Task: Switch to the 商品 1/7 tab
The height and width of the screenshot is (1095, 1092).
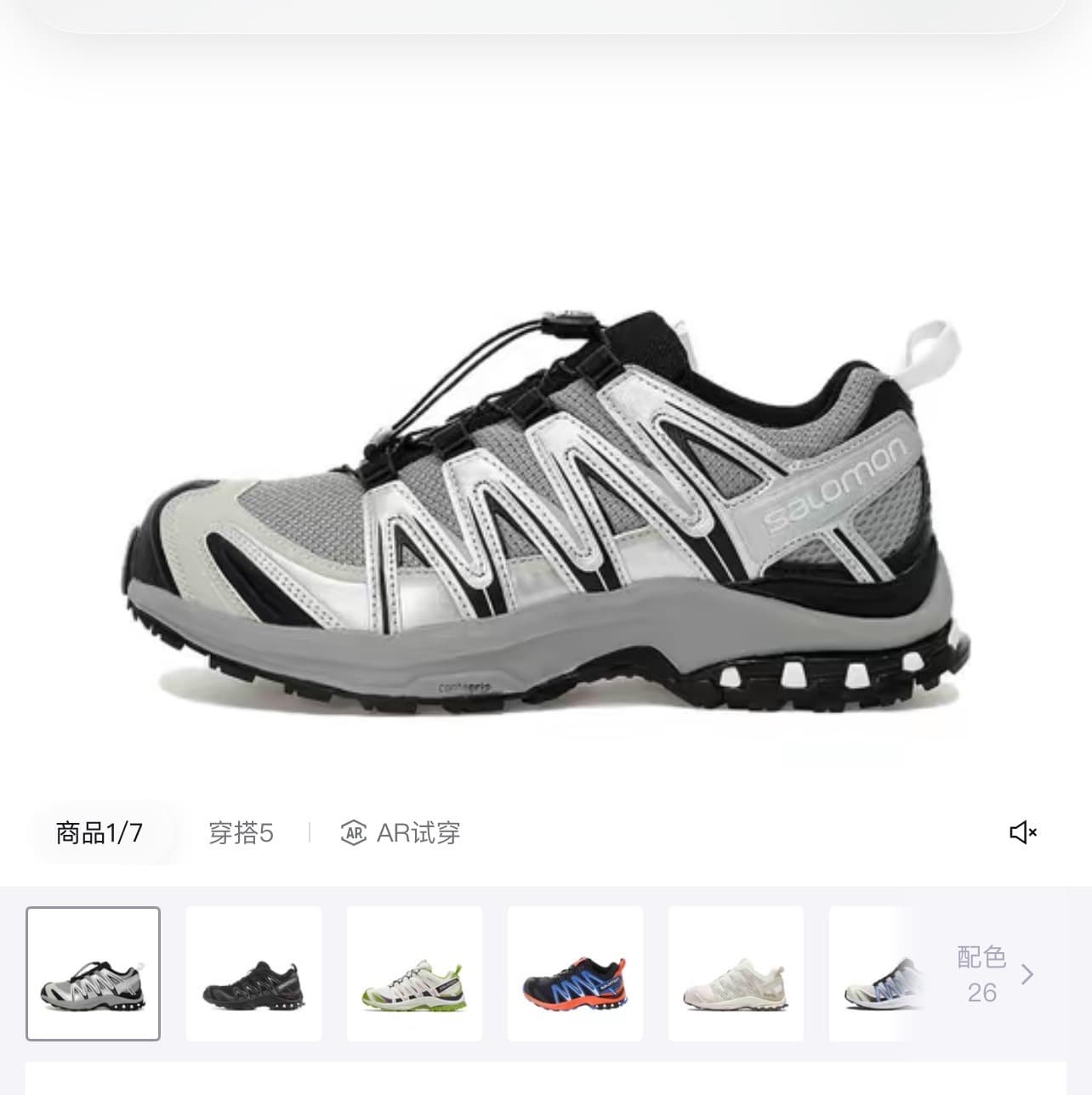Action: (x=100, y=832)
